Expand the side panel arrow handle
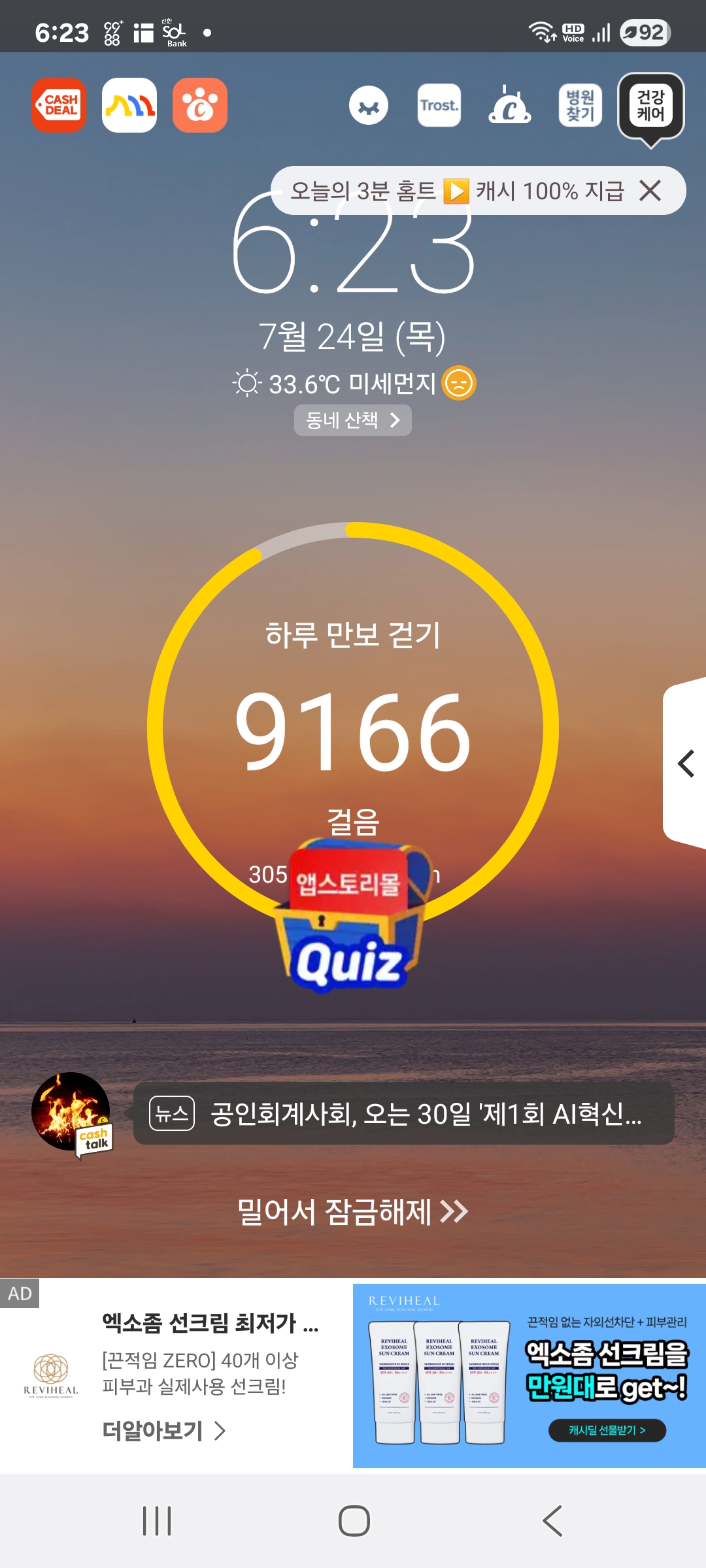 pyautogui.click(x=686, y=763)
